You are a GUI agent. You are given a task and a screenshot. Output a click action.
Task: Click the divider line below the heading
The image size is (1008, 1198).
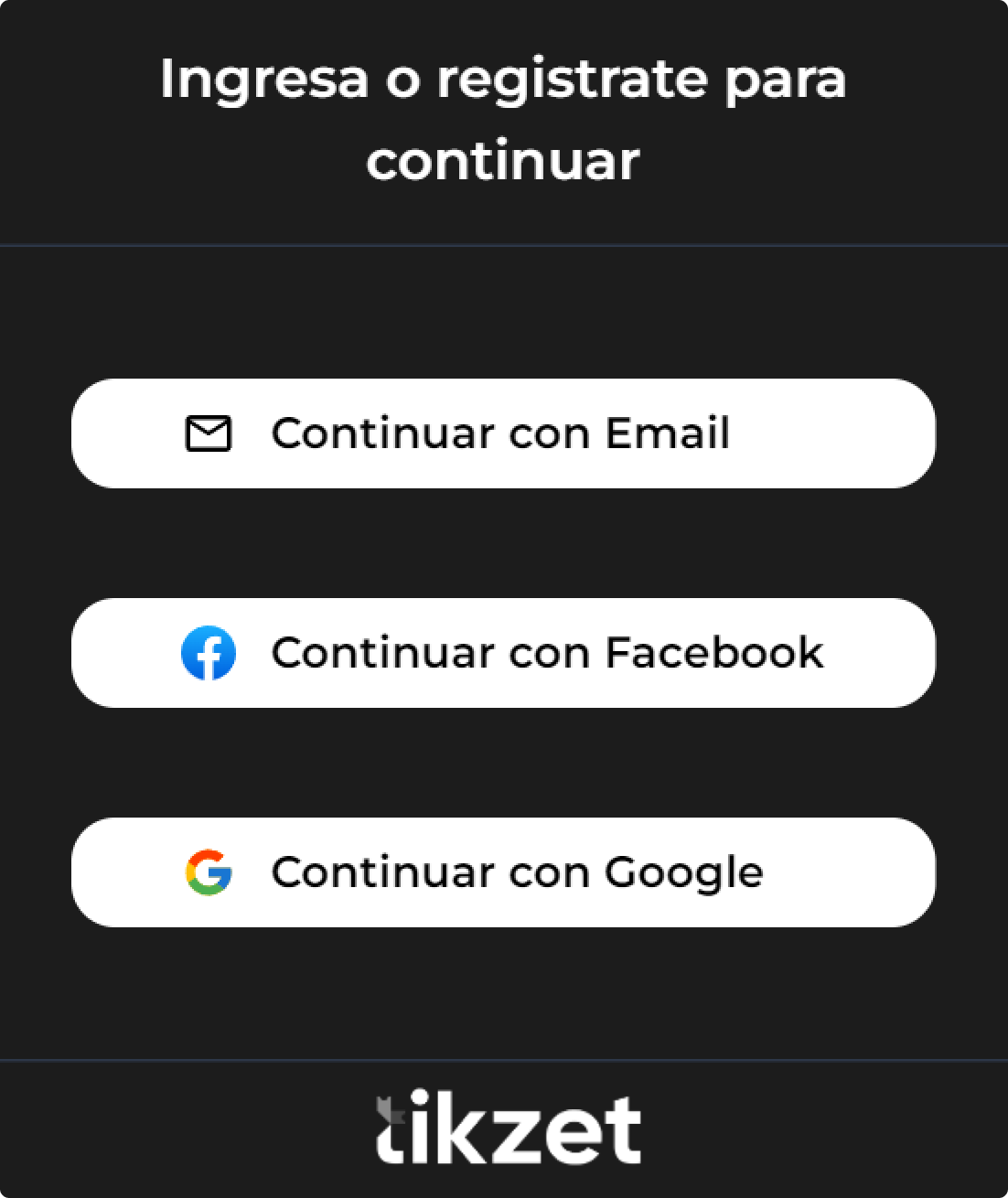point(504,243)
